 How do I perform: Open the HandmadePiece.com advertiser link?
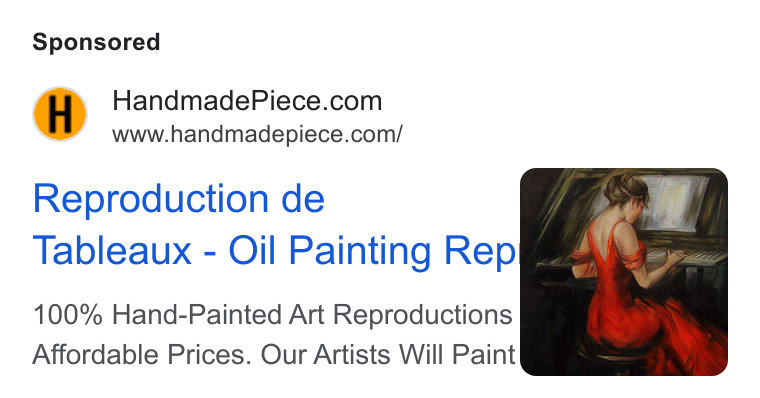247,101
